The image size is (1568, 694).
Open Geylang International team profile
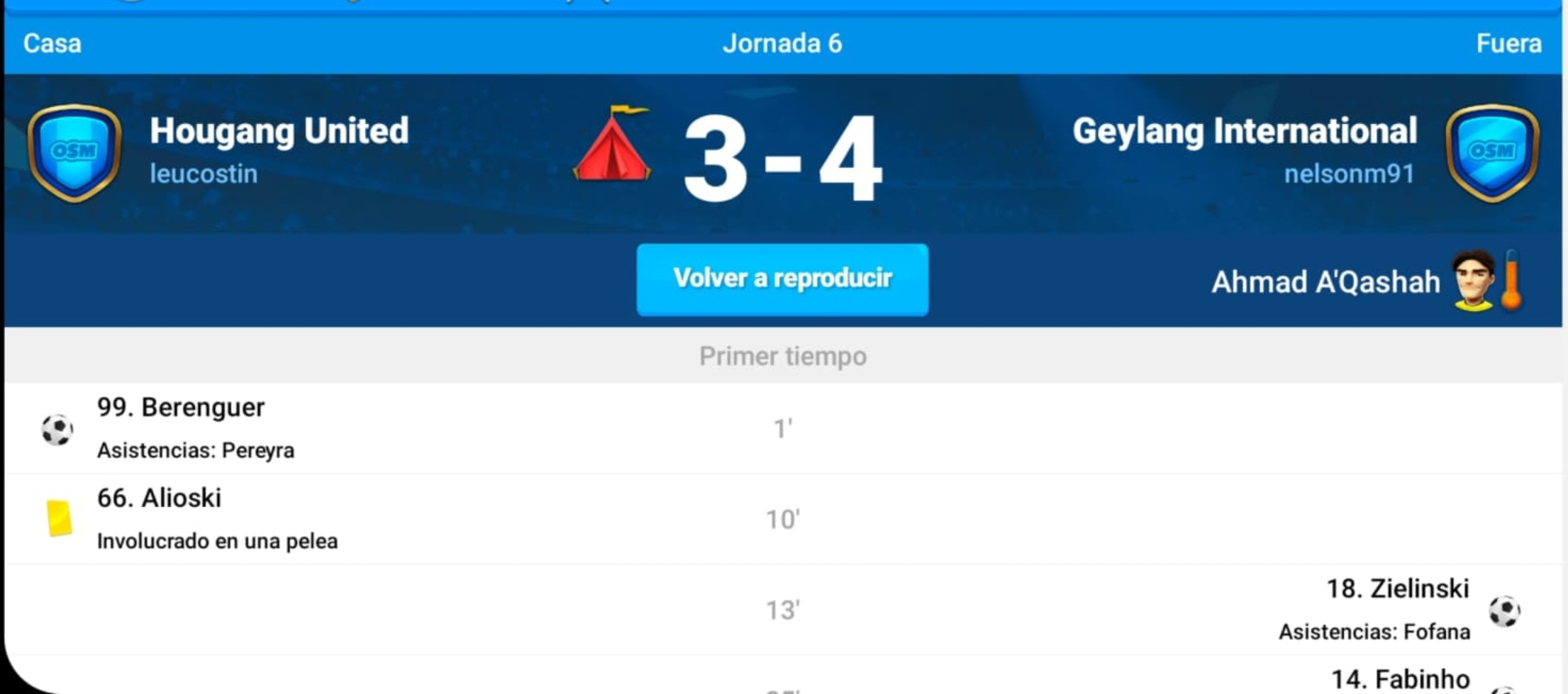coord(1244,131)
